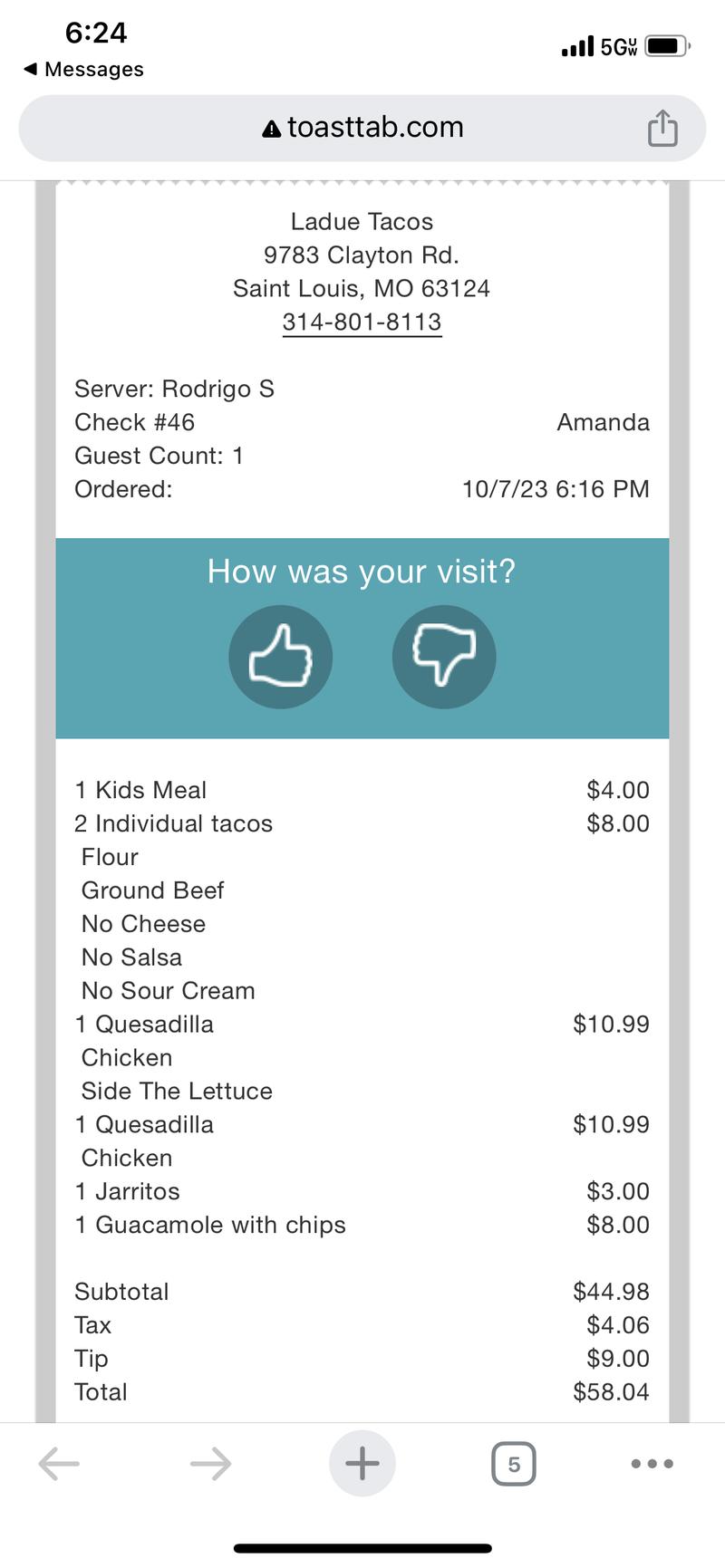
Task: Open a new tab with the plus icon
Action: click(x=362, y=1462)
